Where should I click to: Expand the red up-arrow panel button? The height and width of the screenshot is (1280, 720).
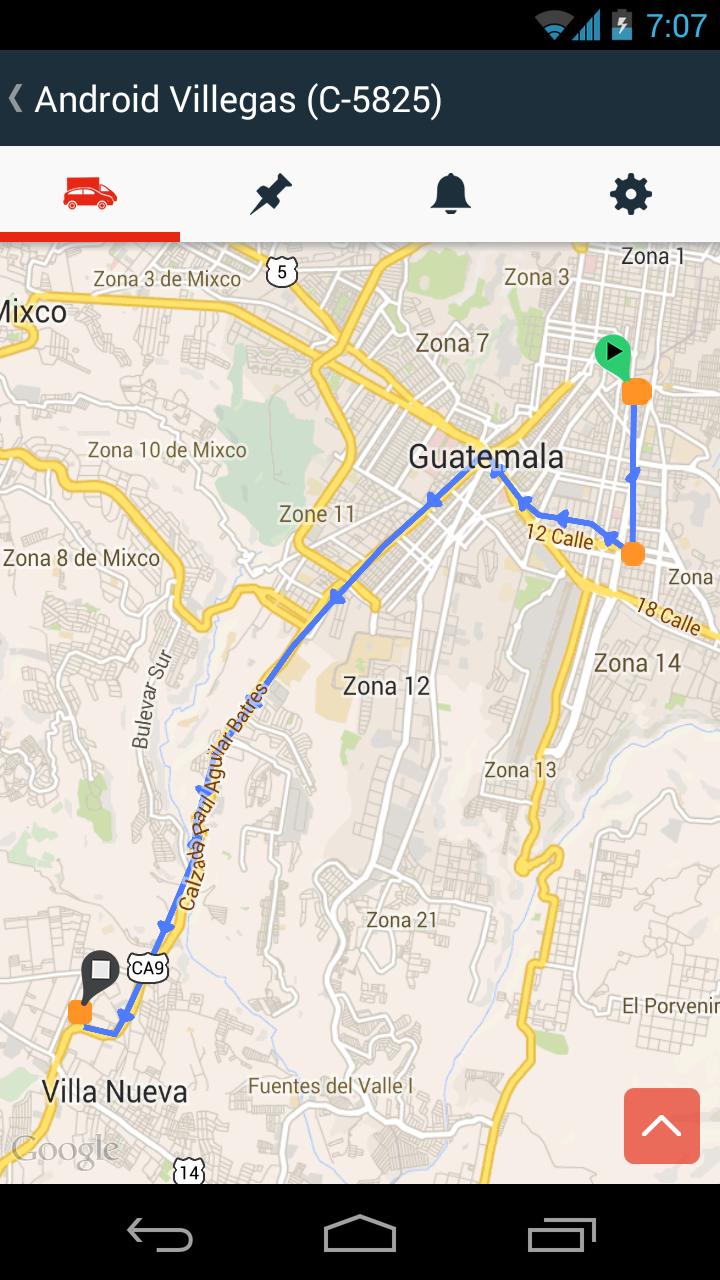pyautogui.click(x=661, y=1126)
